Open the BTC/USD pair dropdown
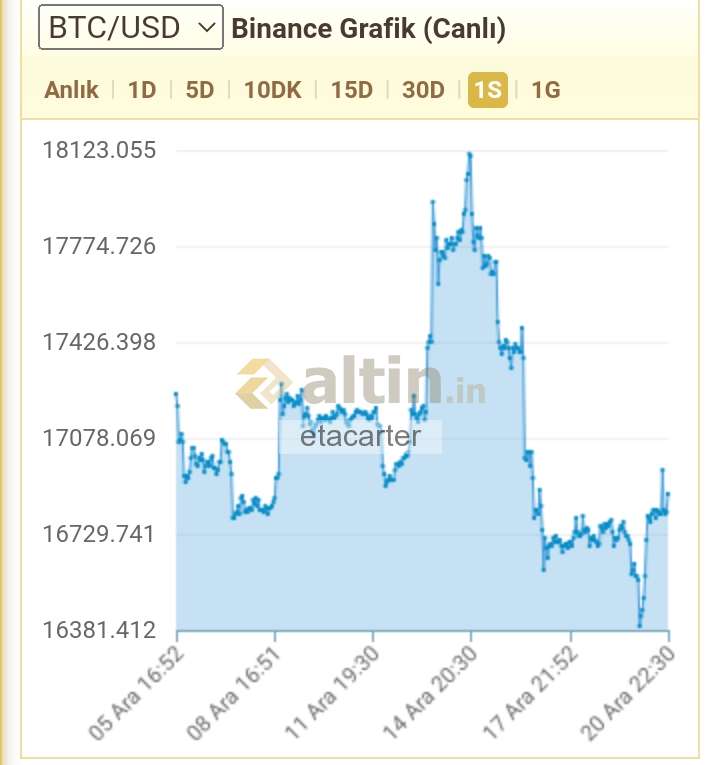 (x=130, y=27)
